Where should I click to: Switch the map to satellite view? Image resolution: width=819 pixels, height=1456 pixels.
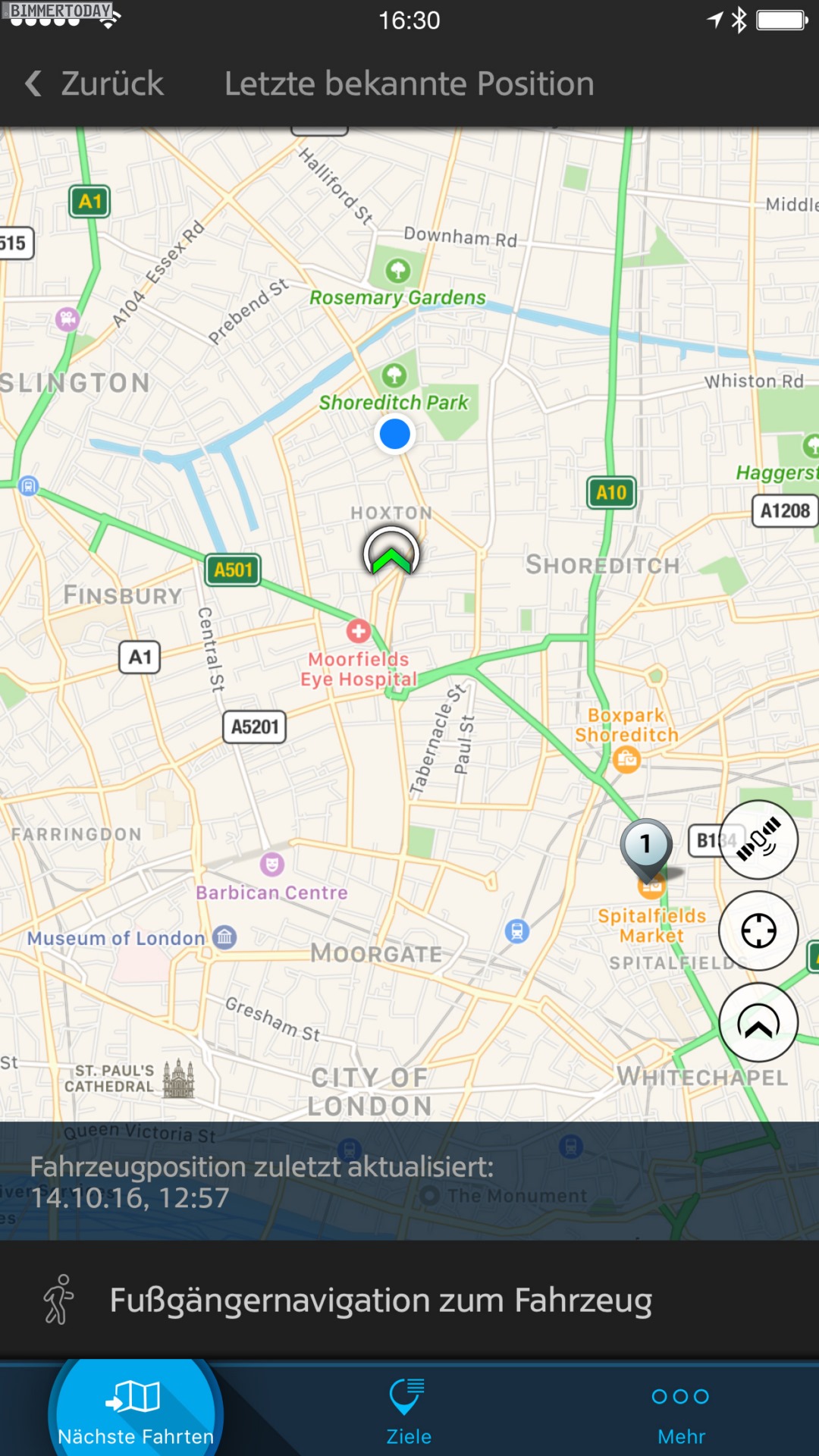tap(758, 839)
